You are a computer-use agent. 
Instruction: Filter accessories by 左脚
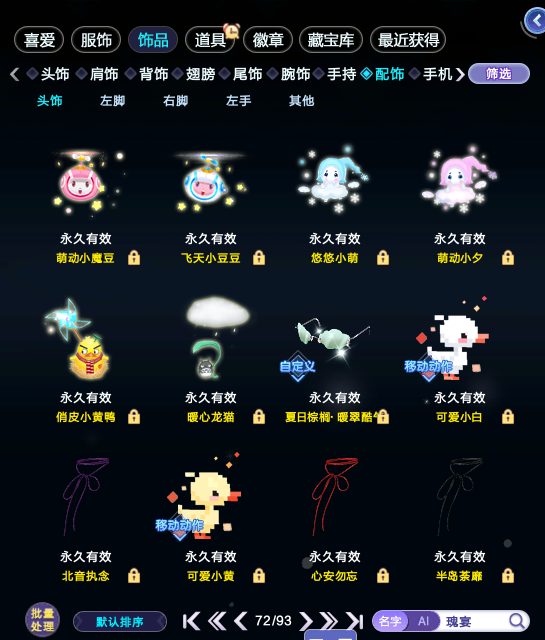[112, 101]
